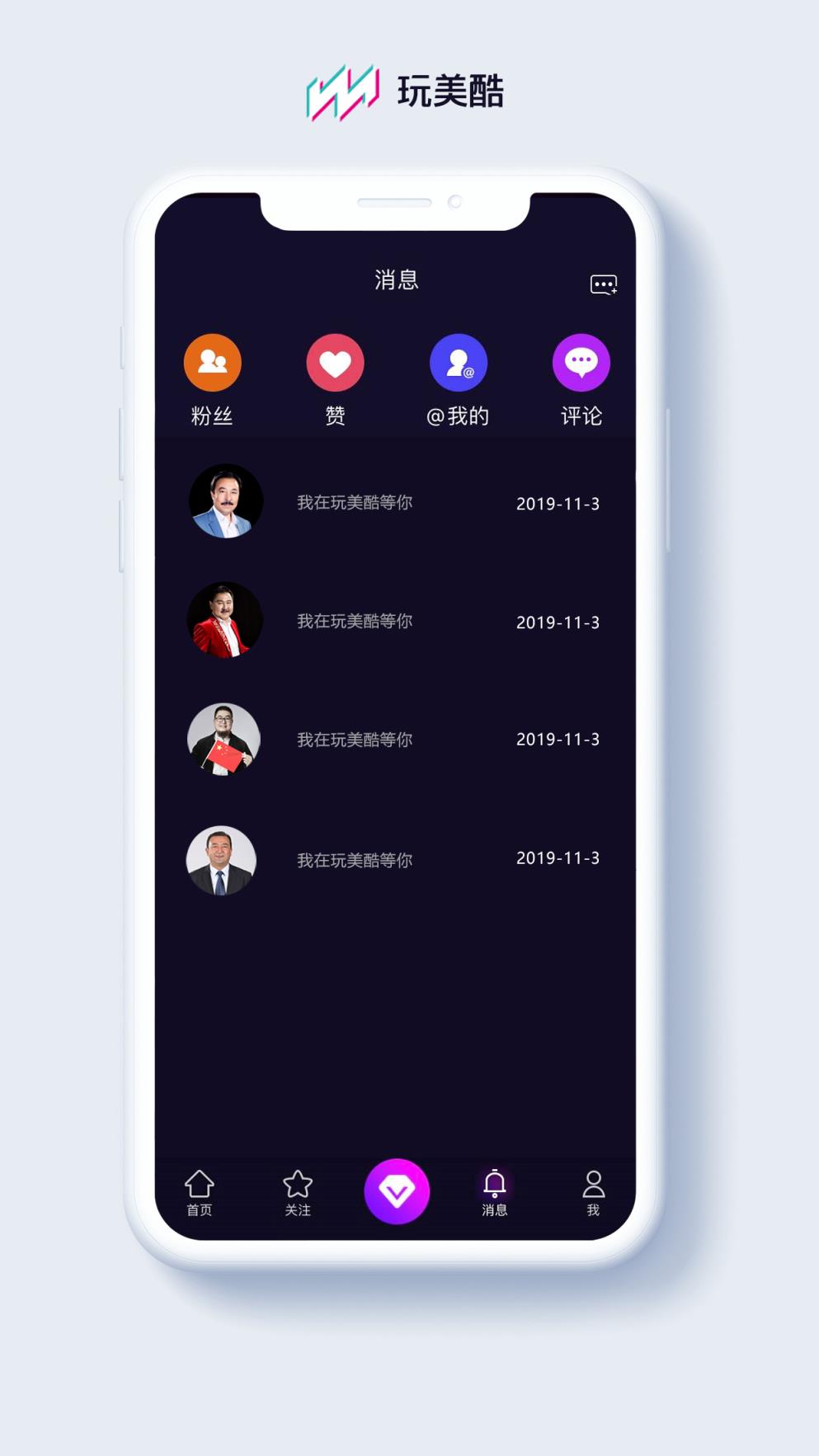Open the second 我在玩美酷等你 message text
Screen dimensions: 819x1456
pyautogui.click(x=355, y=621)
